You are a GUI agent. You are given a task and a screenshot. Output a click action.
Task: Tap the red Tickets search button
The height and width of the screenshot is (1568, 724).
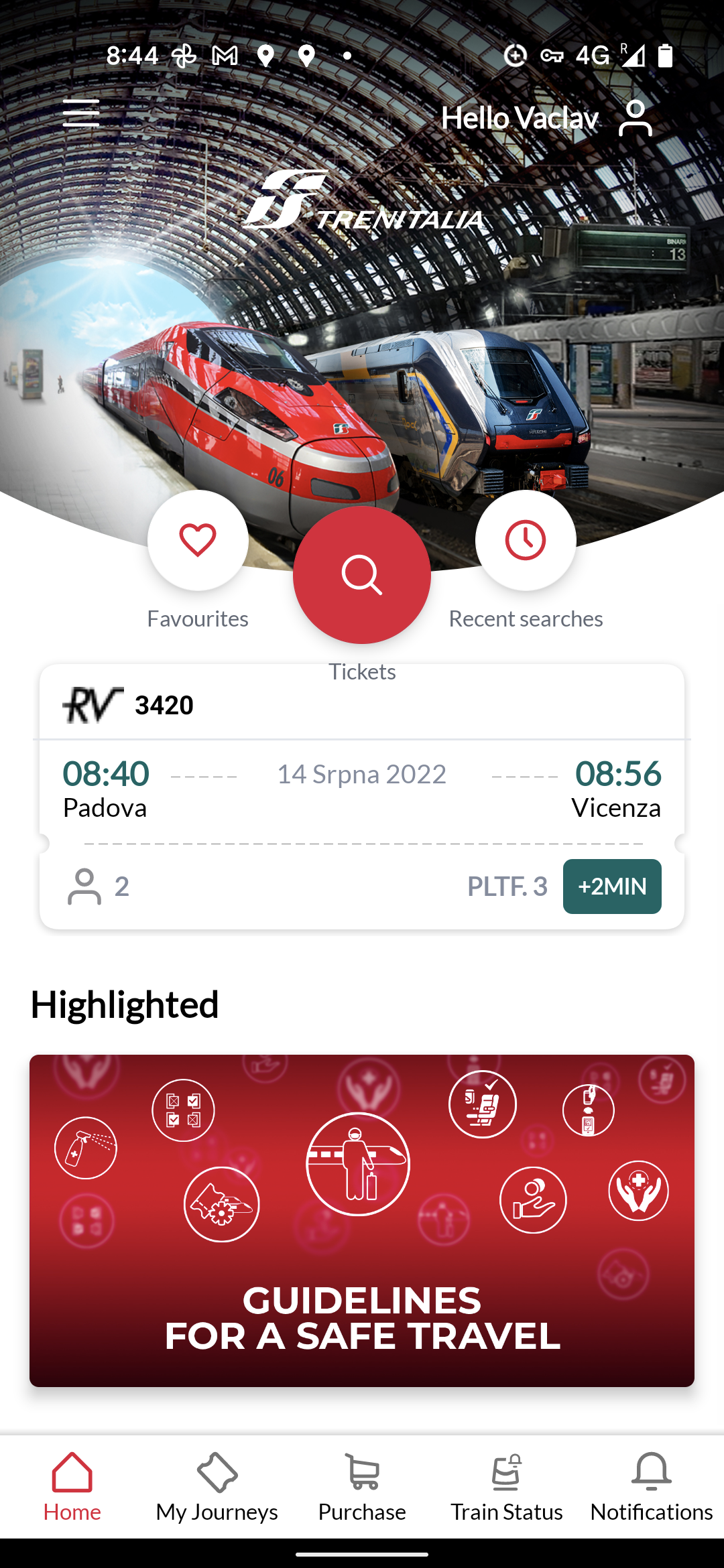362,575
